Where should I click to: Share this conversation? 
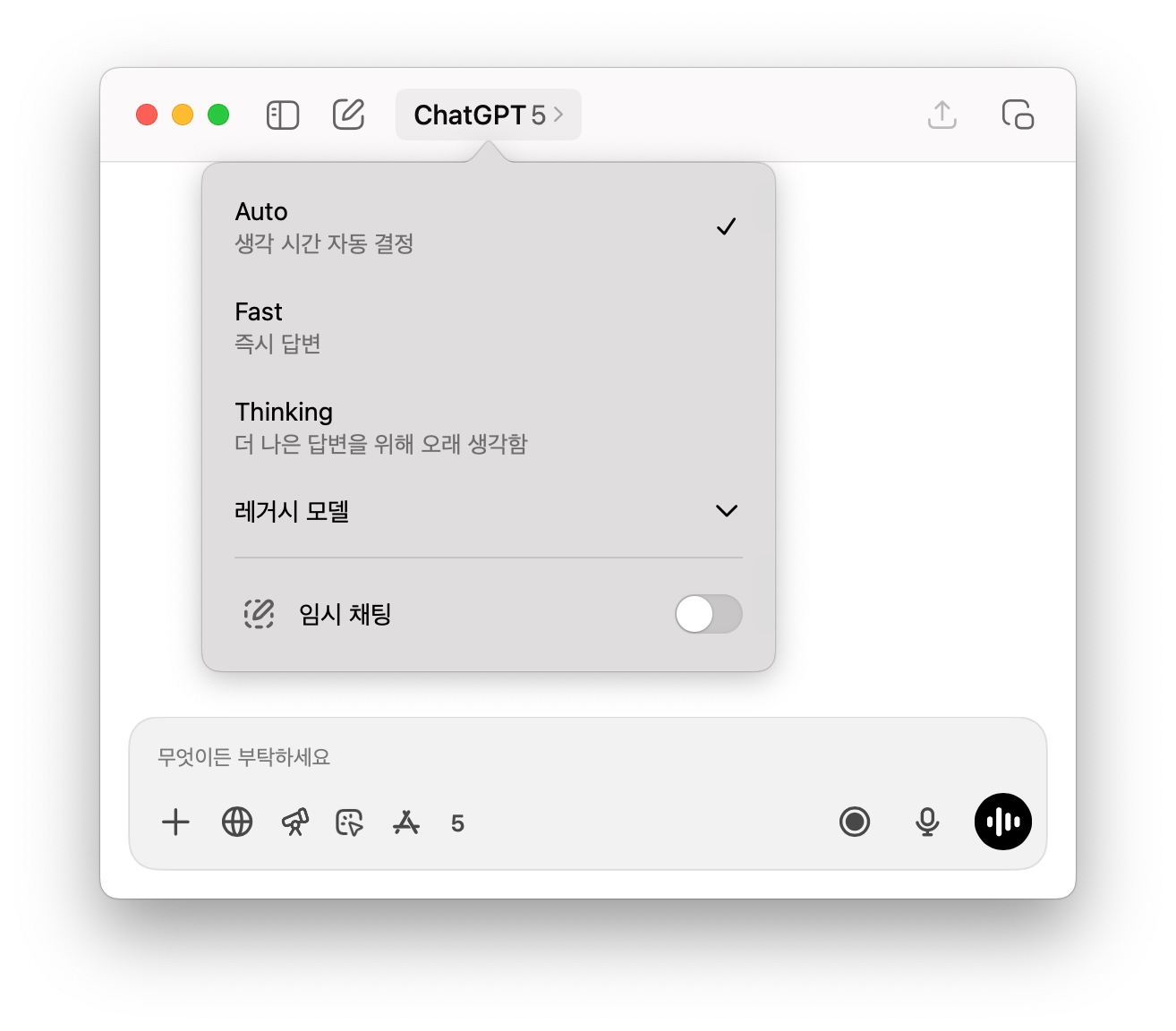(942, 115)
